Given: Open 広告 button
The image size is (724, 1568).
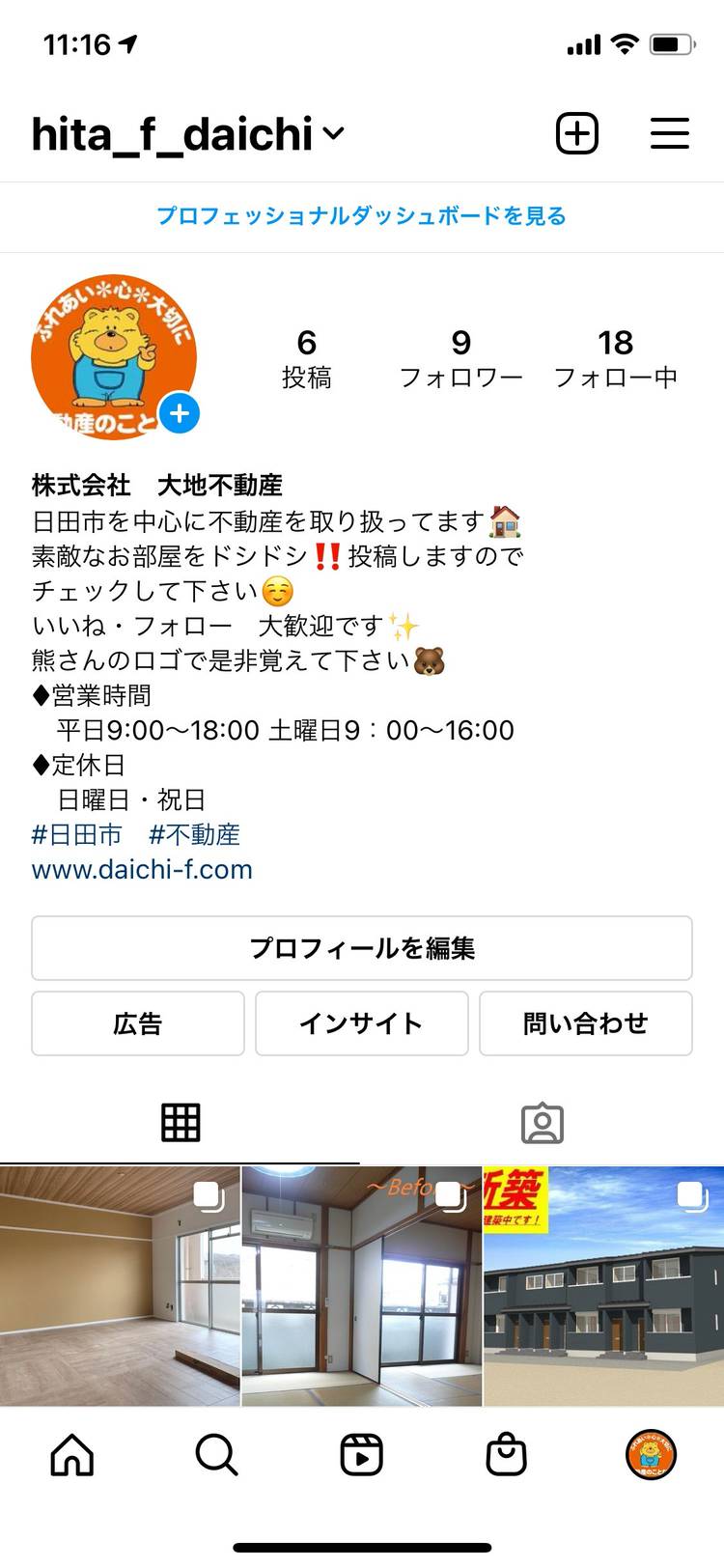Looking at the screenshot, I should click(137, 1023).
